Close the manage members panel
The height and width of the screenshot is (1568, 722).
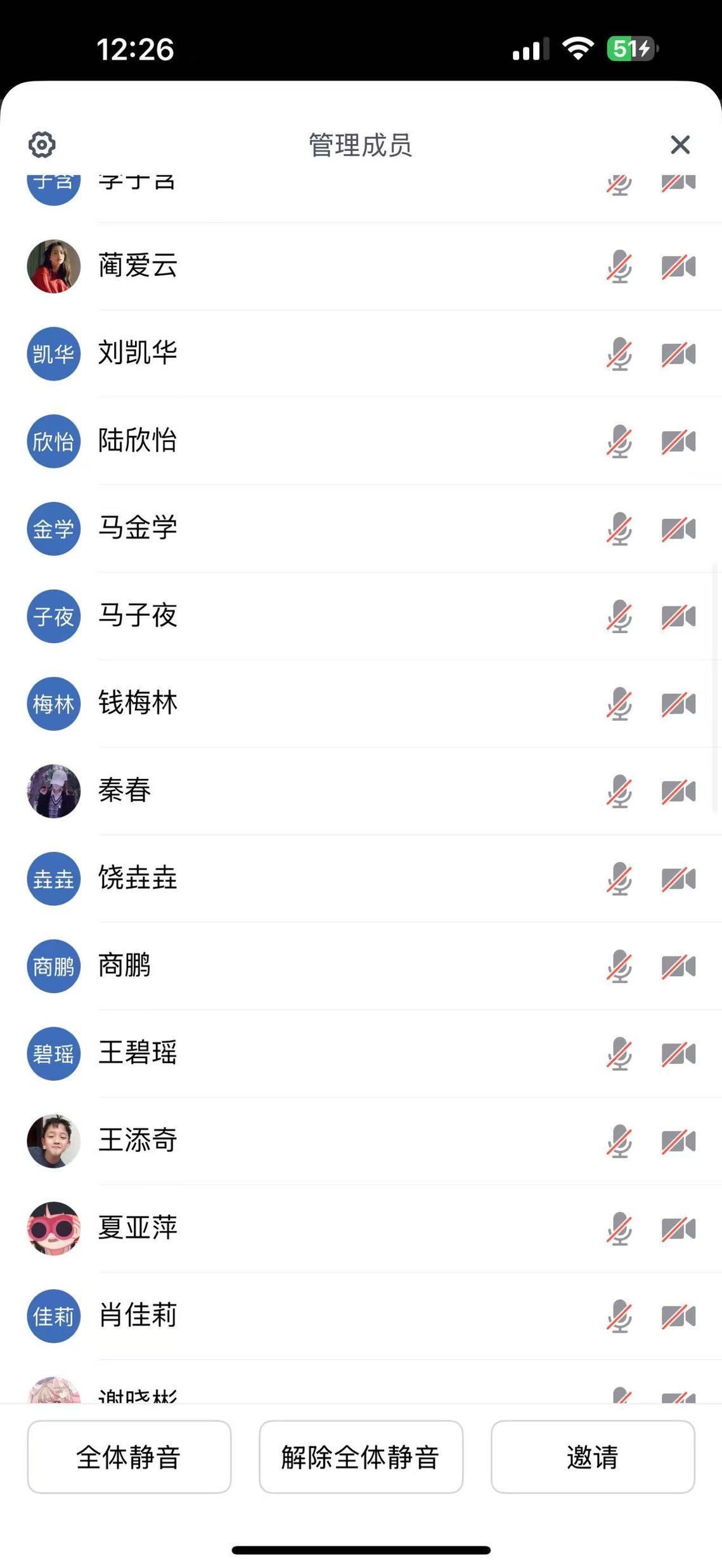(680, 145)
